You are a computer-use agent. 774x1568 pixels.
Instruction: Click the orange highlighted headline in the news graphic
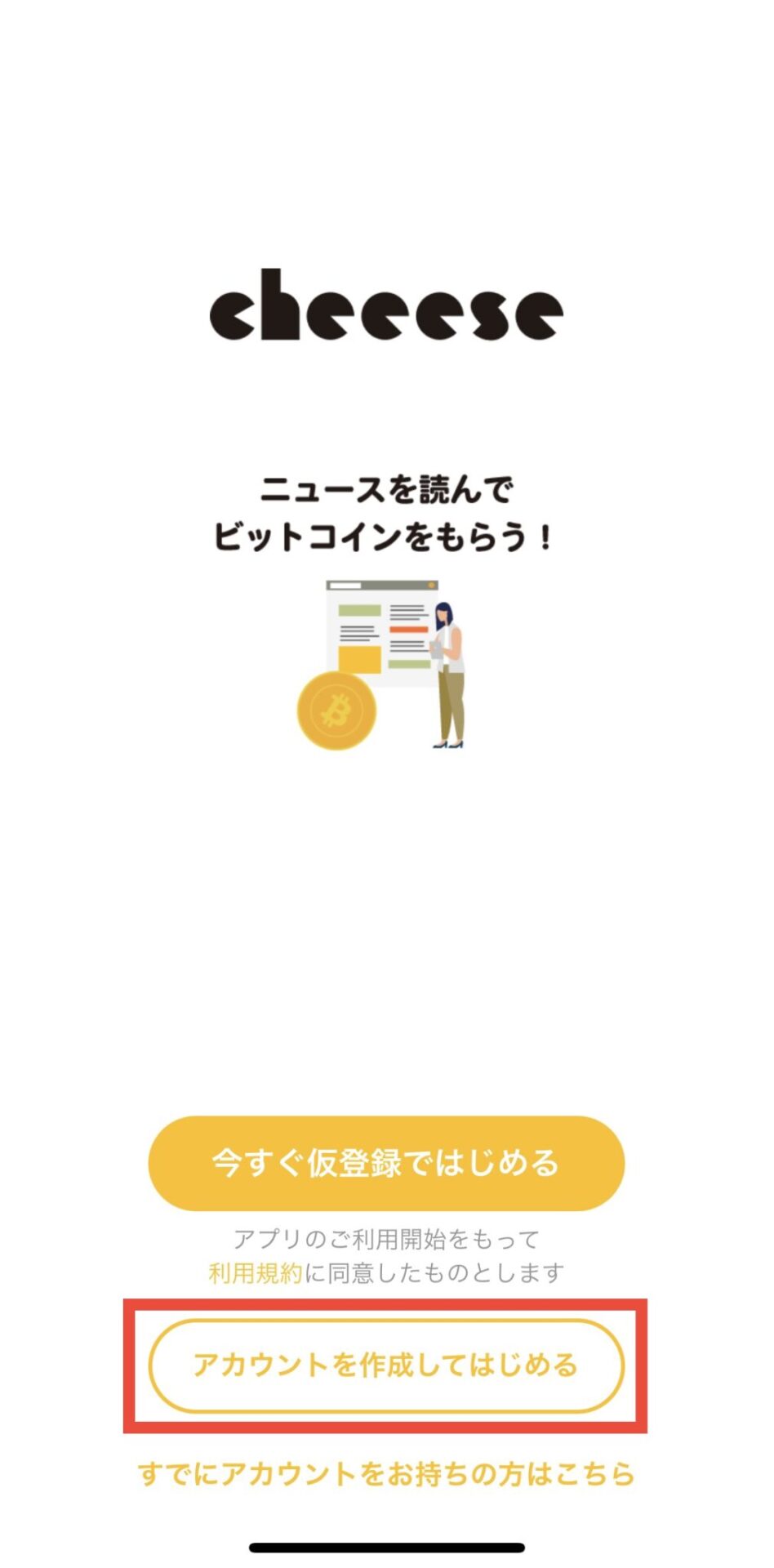[408, 629]
